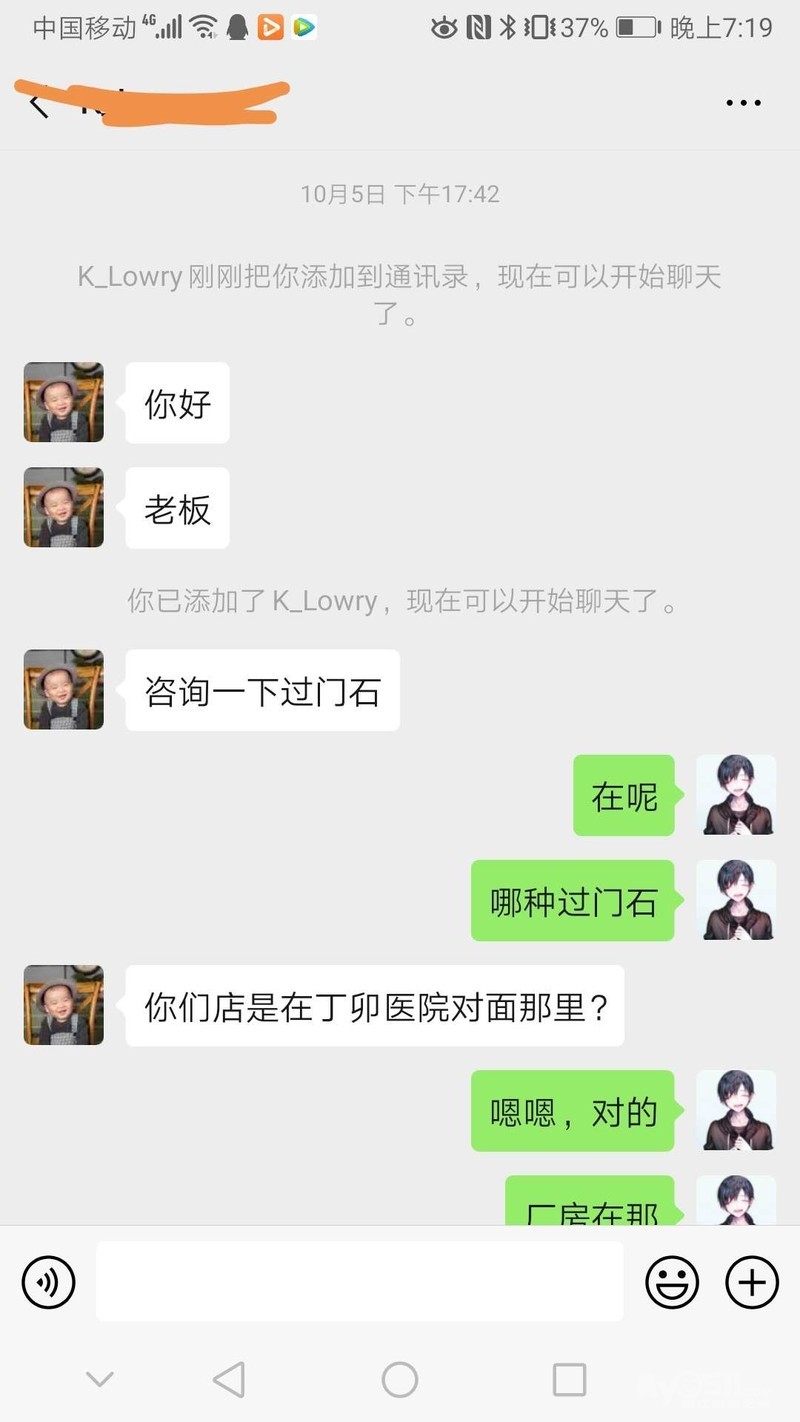Viewport: 800px width, 1422px height.
Task: Open the plus attachment menu
Action: pos(751,1281)
